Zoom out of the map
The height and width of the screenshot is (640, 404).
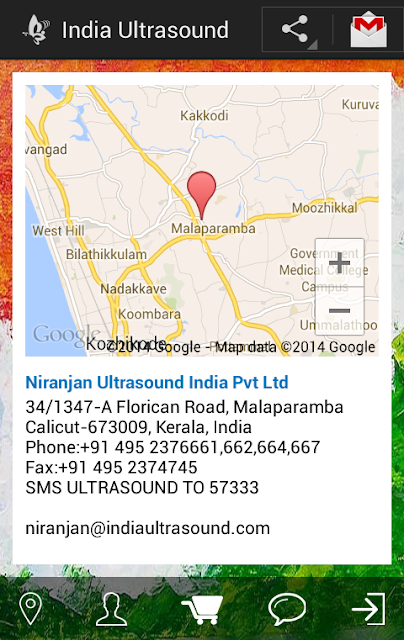[340, 311]
